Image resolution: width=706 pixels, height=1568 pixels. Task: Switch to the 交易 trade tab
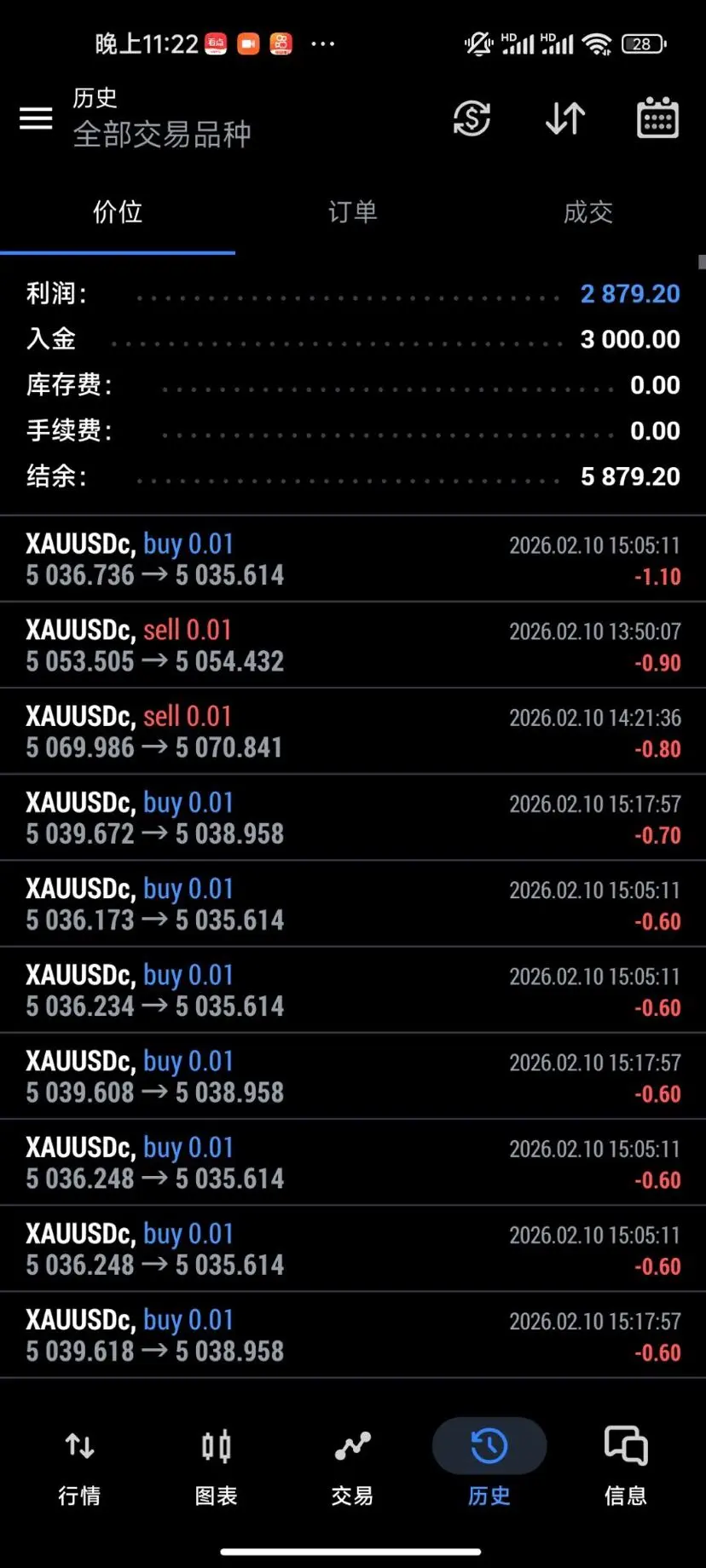point(352,1465)
